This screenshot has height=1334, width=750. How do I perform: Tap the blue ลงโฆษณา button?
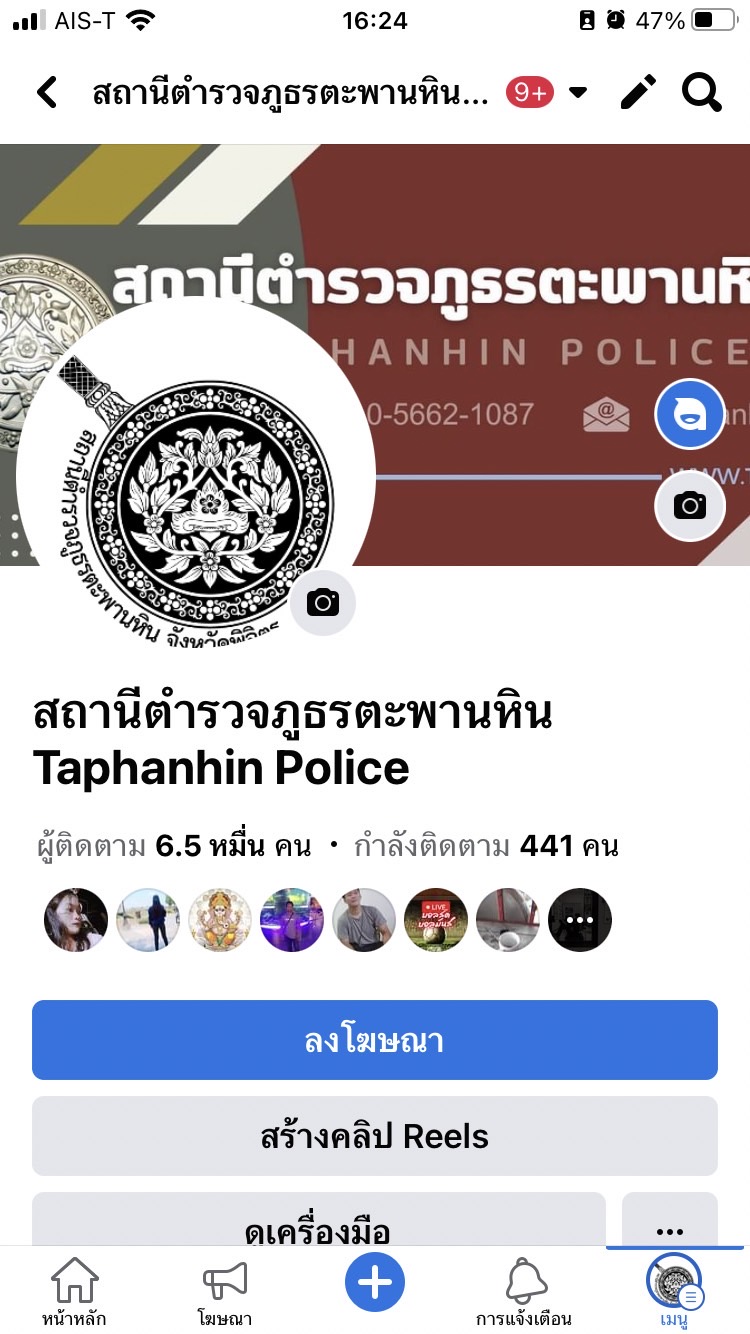point(375,1041)
